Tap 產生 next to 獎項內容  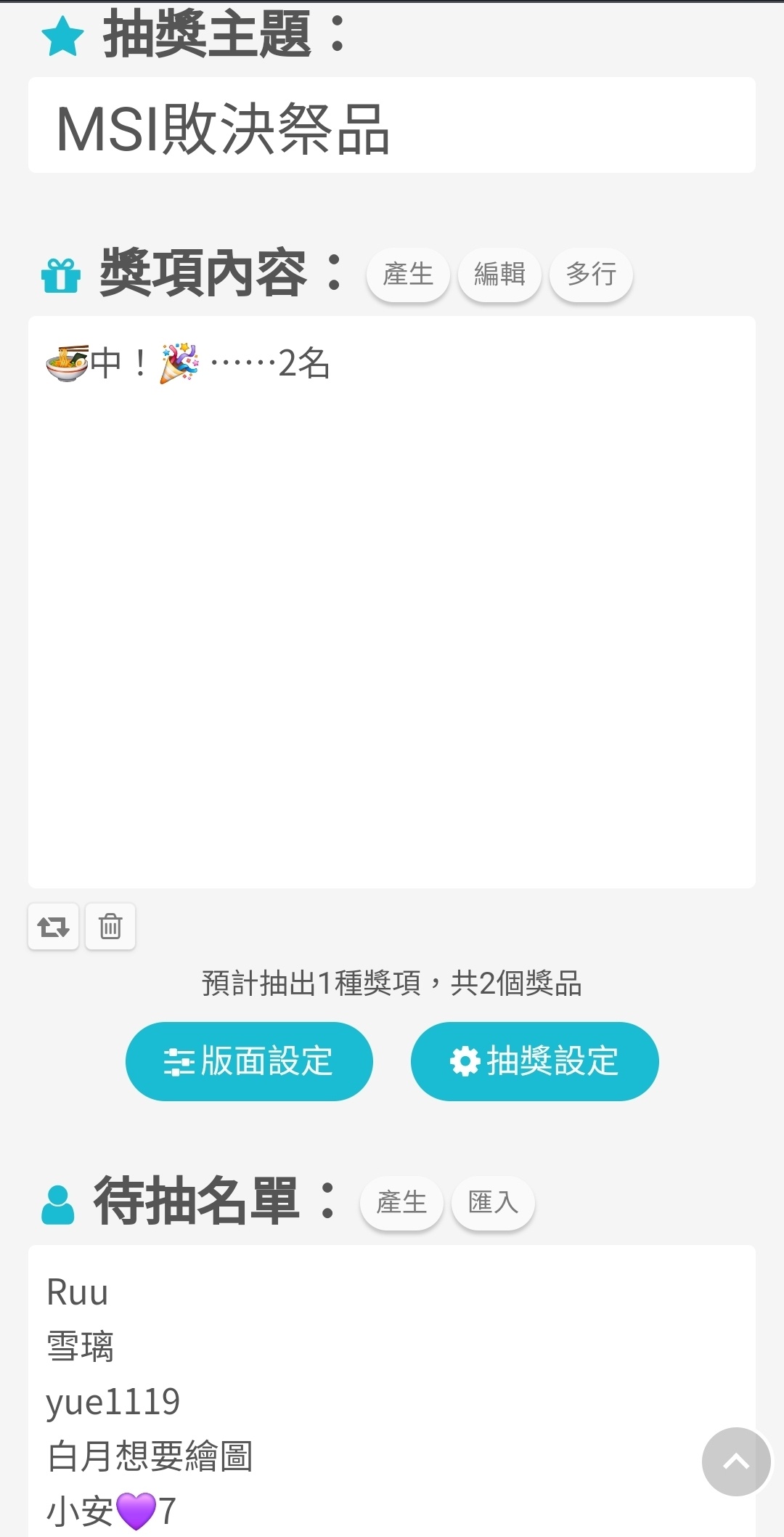click(x=408, y=275)
